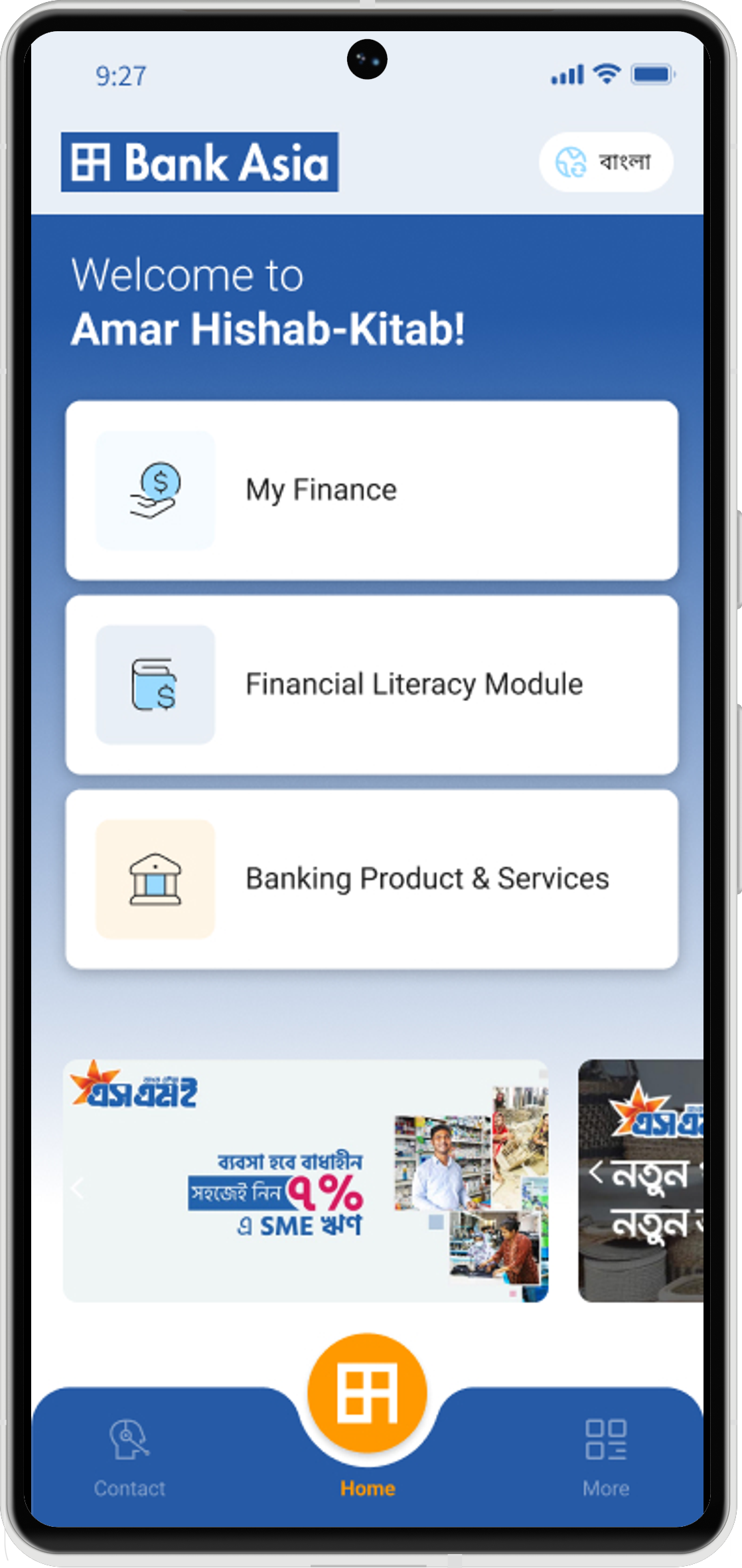Open Banking Product & Services

pyautogui.click(x=372, y=879)
